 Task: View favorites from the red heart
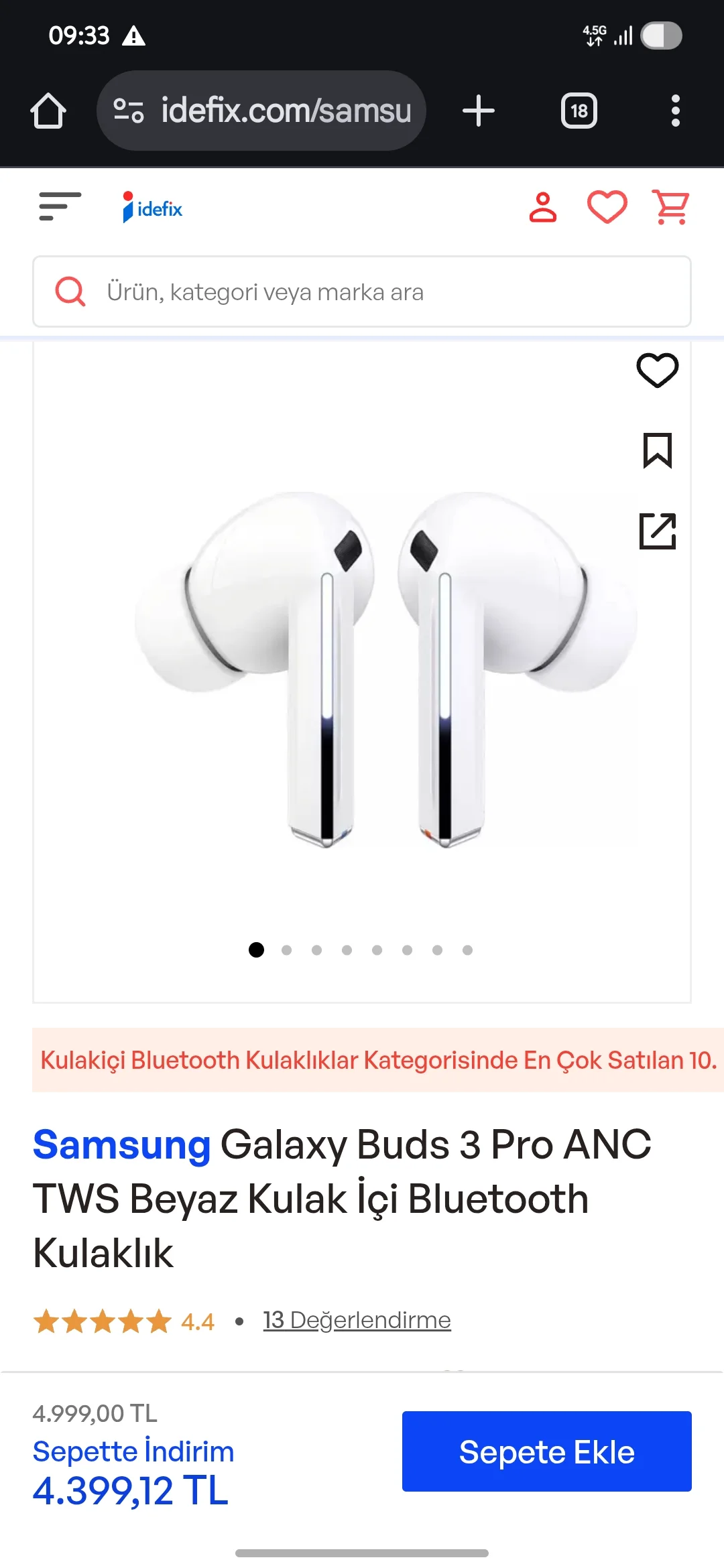[x=607, y=207]
